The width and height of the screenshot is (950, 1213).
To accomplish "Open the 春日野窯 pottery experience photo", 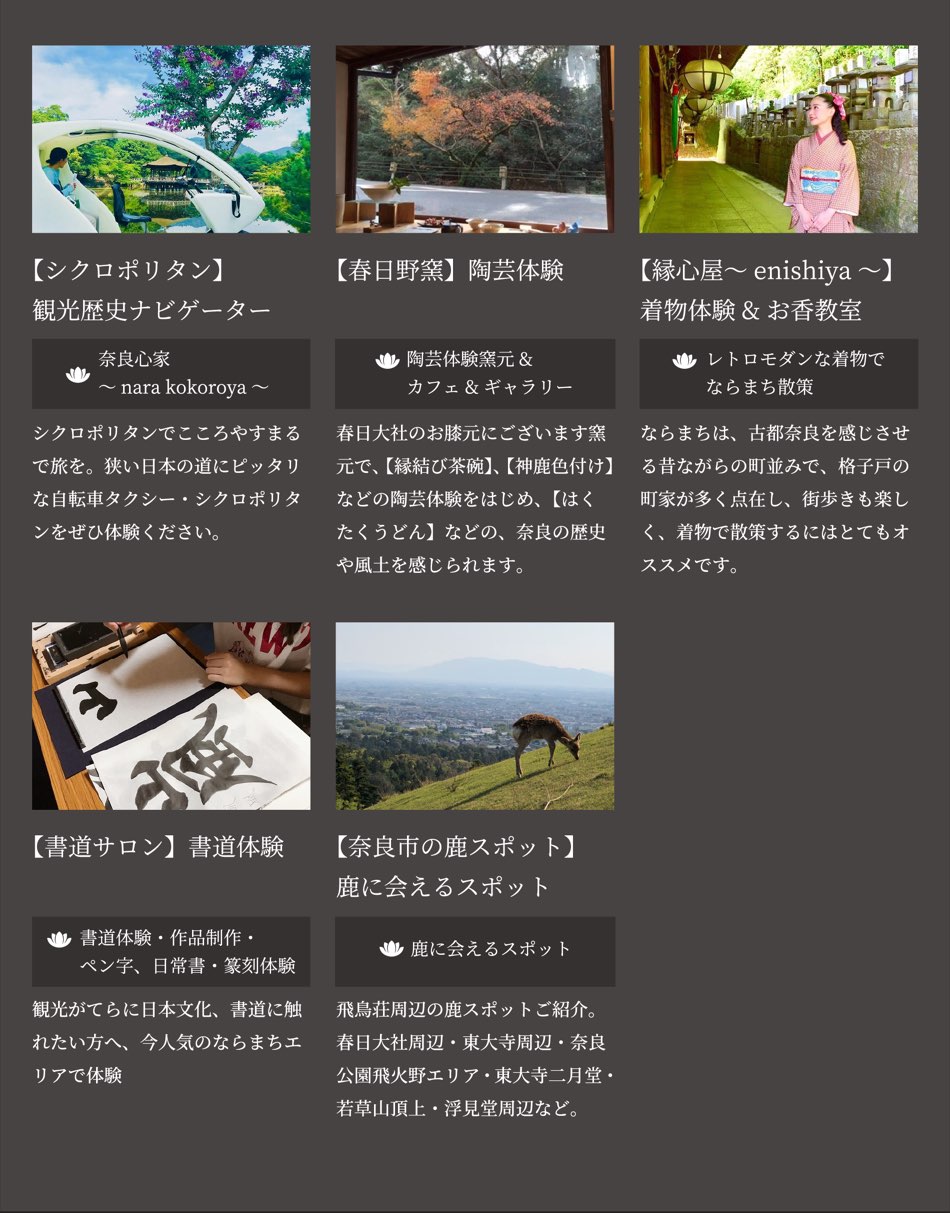I will coord(475,139).
